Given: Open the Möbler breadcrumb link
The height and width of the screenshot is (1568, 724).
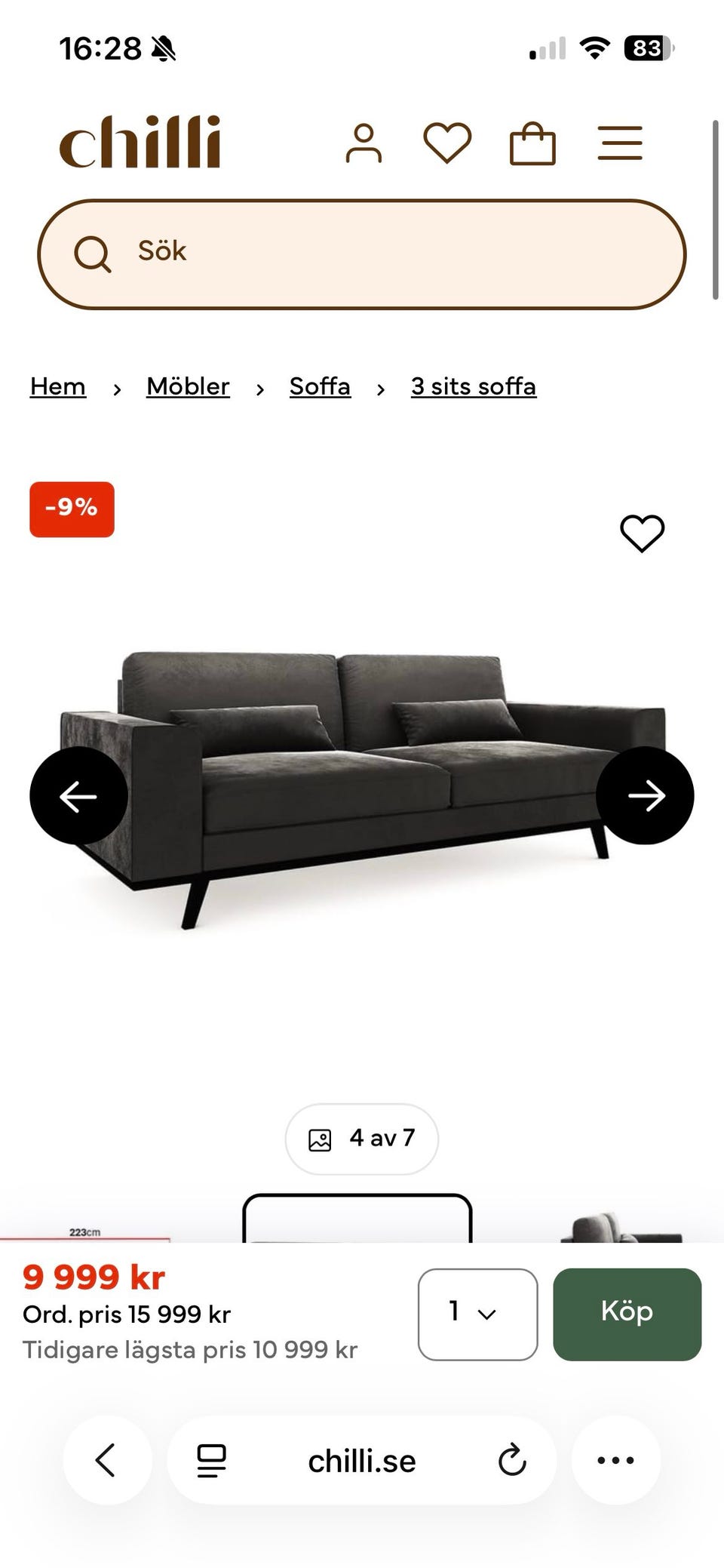Looking at the screenshot, I should coord(188,386).
